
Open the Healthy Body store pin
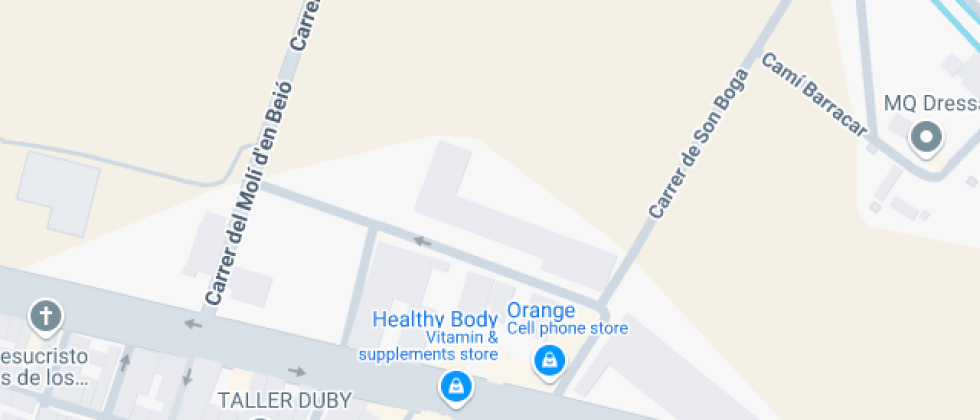click(x=457, y=388)
